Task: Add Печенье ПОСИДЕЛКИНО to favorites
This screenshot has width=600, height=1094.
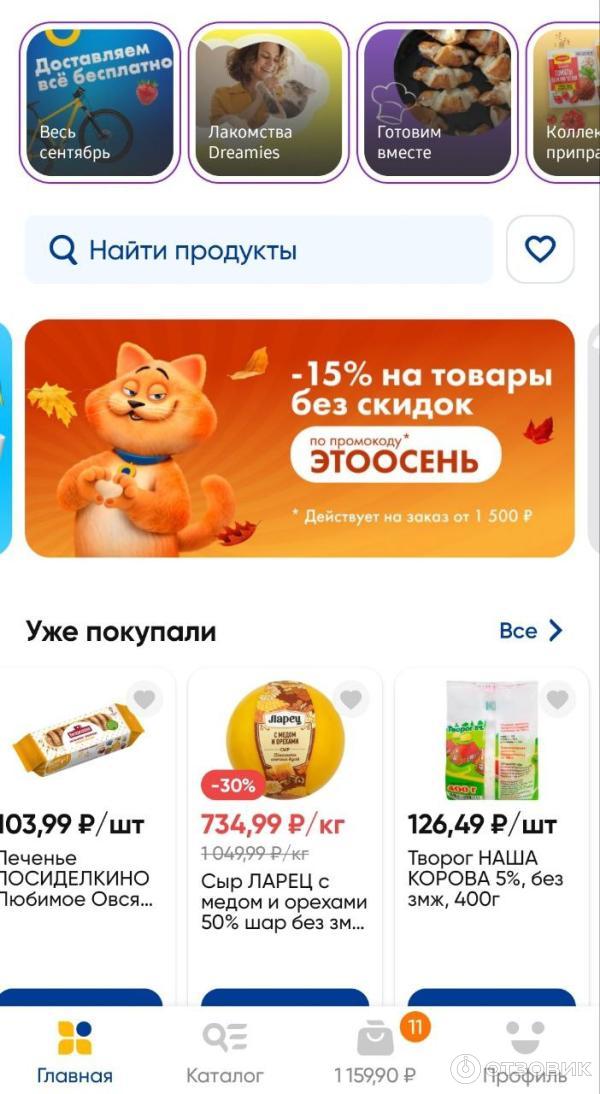Action: (145, 700)
